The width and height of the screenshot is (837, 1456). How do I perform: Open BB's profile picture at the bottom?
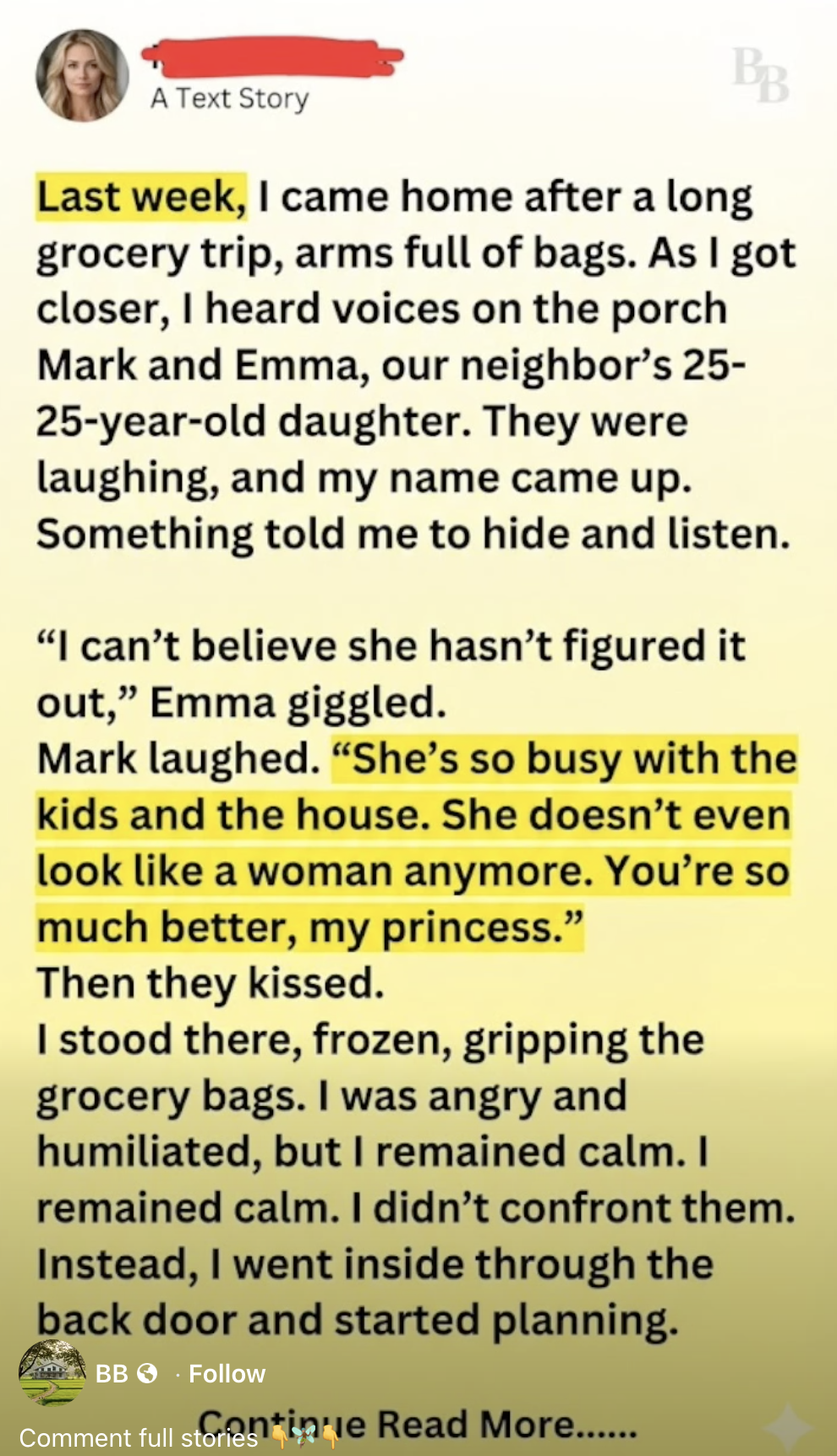point(52,1372)
